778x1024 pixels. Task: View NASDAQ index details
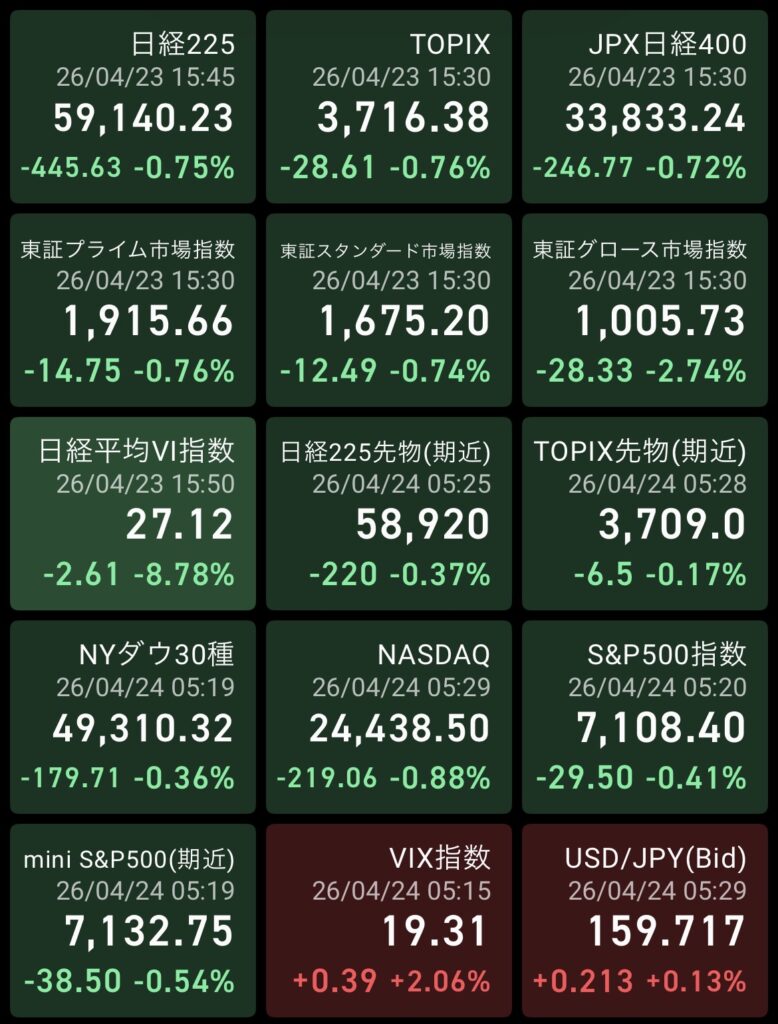click(389, 716)
